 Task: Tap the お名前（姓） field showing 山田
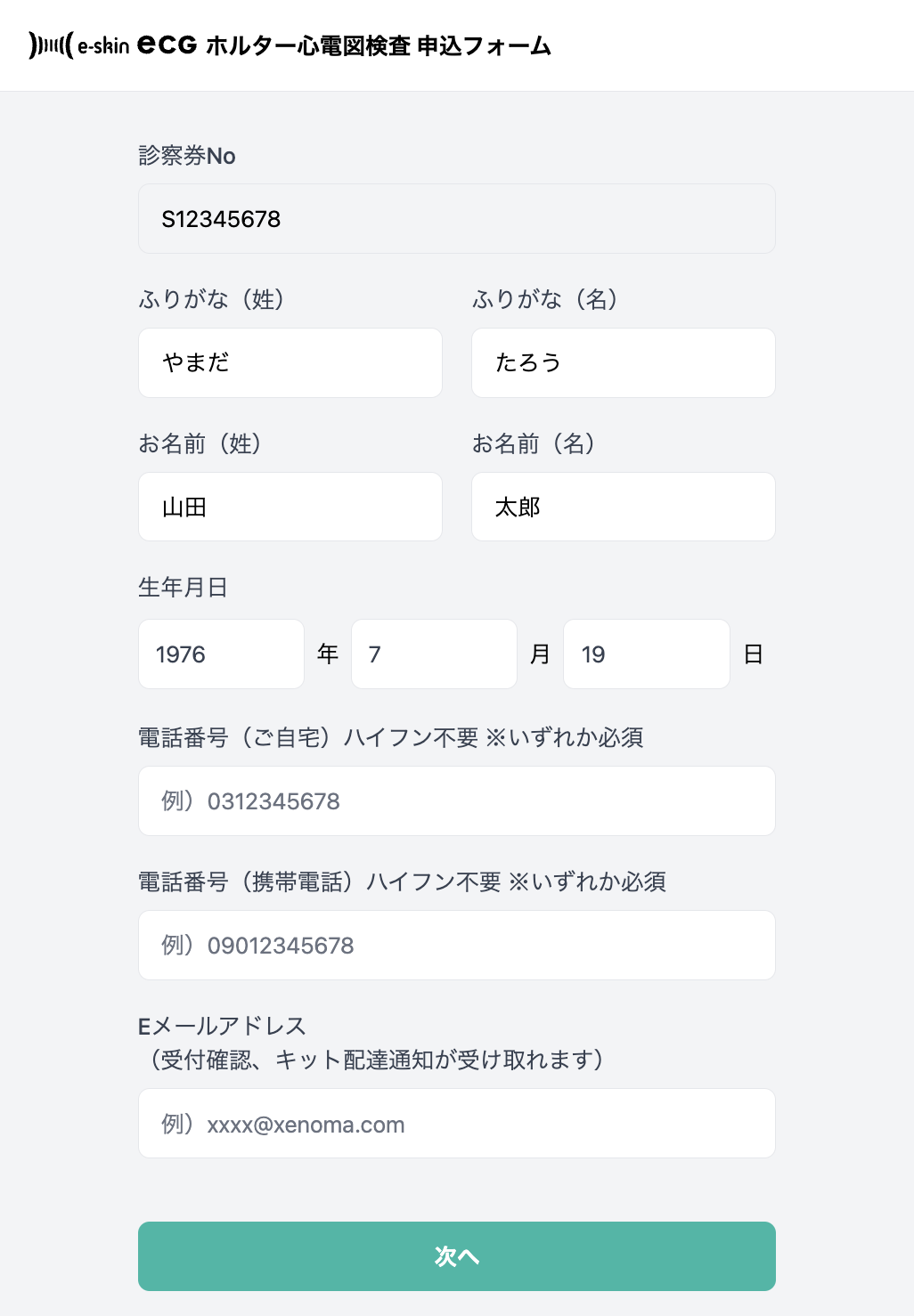coord(290,507)
